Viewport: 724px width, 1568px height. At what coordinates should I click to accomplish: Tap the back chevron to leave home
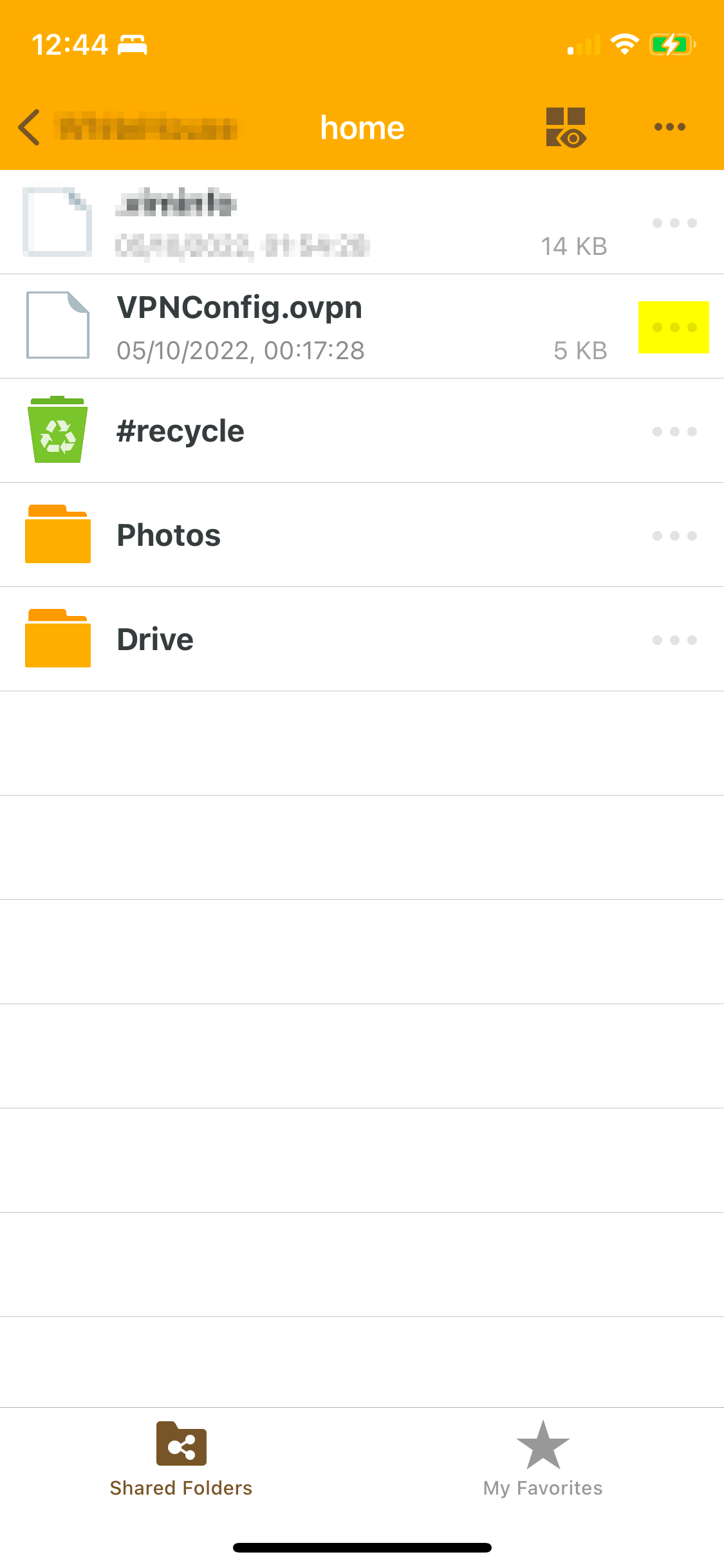click(28, 126)
